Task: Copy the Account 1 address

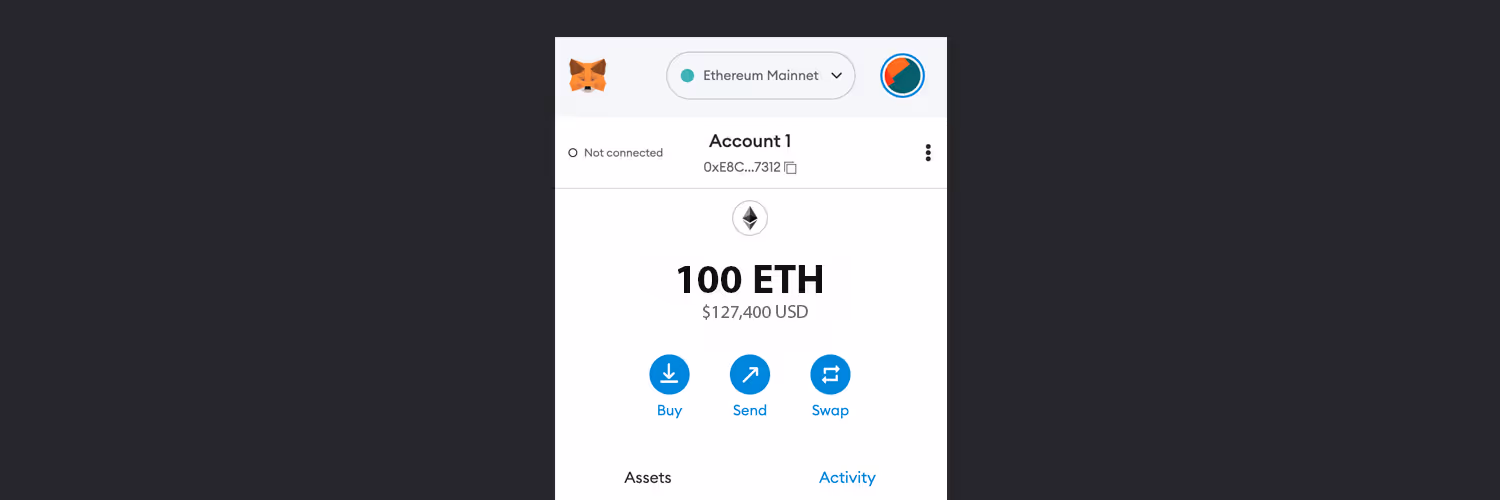Action: (790, 168)
